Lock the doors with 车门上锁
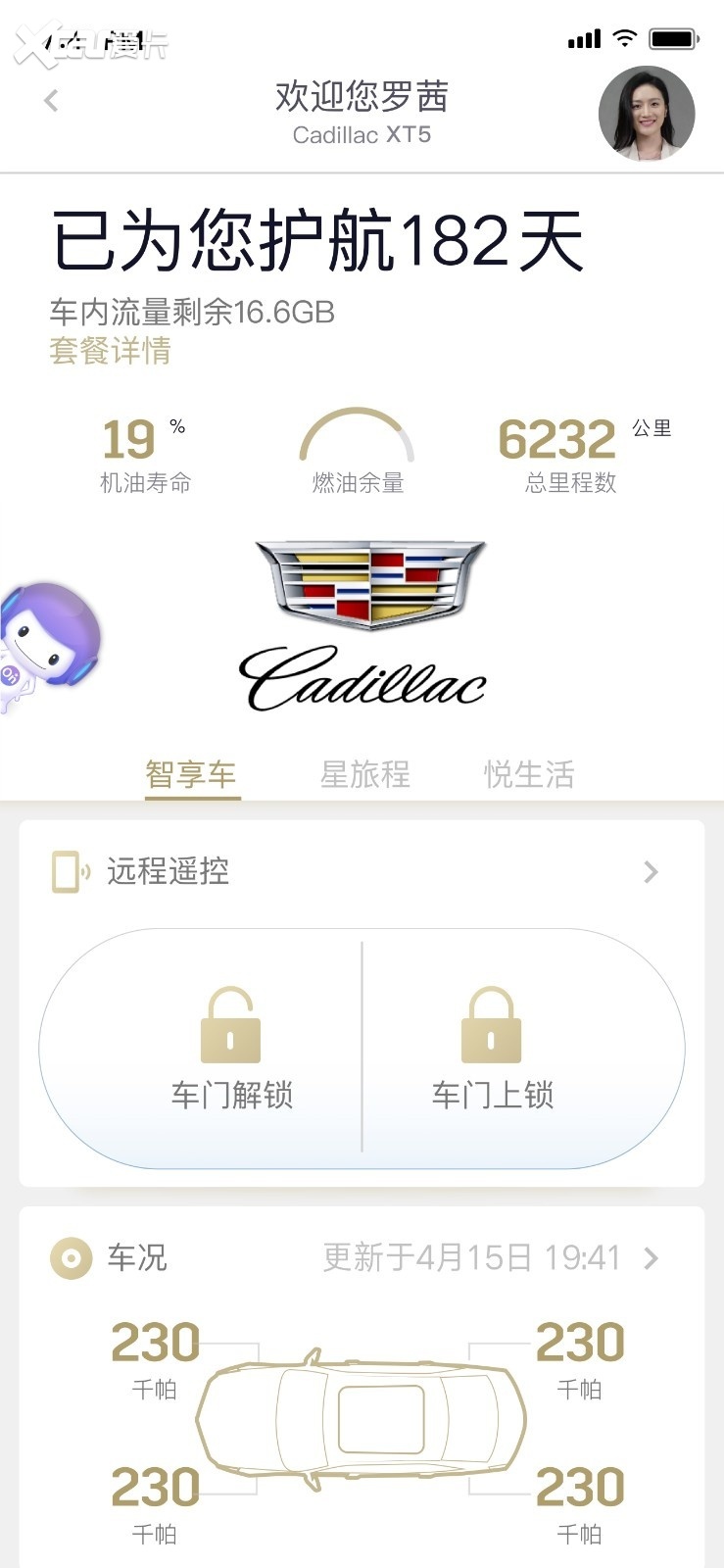Screen dimensions: 724x1568 [x=492, y=1049]
